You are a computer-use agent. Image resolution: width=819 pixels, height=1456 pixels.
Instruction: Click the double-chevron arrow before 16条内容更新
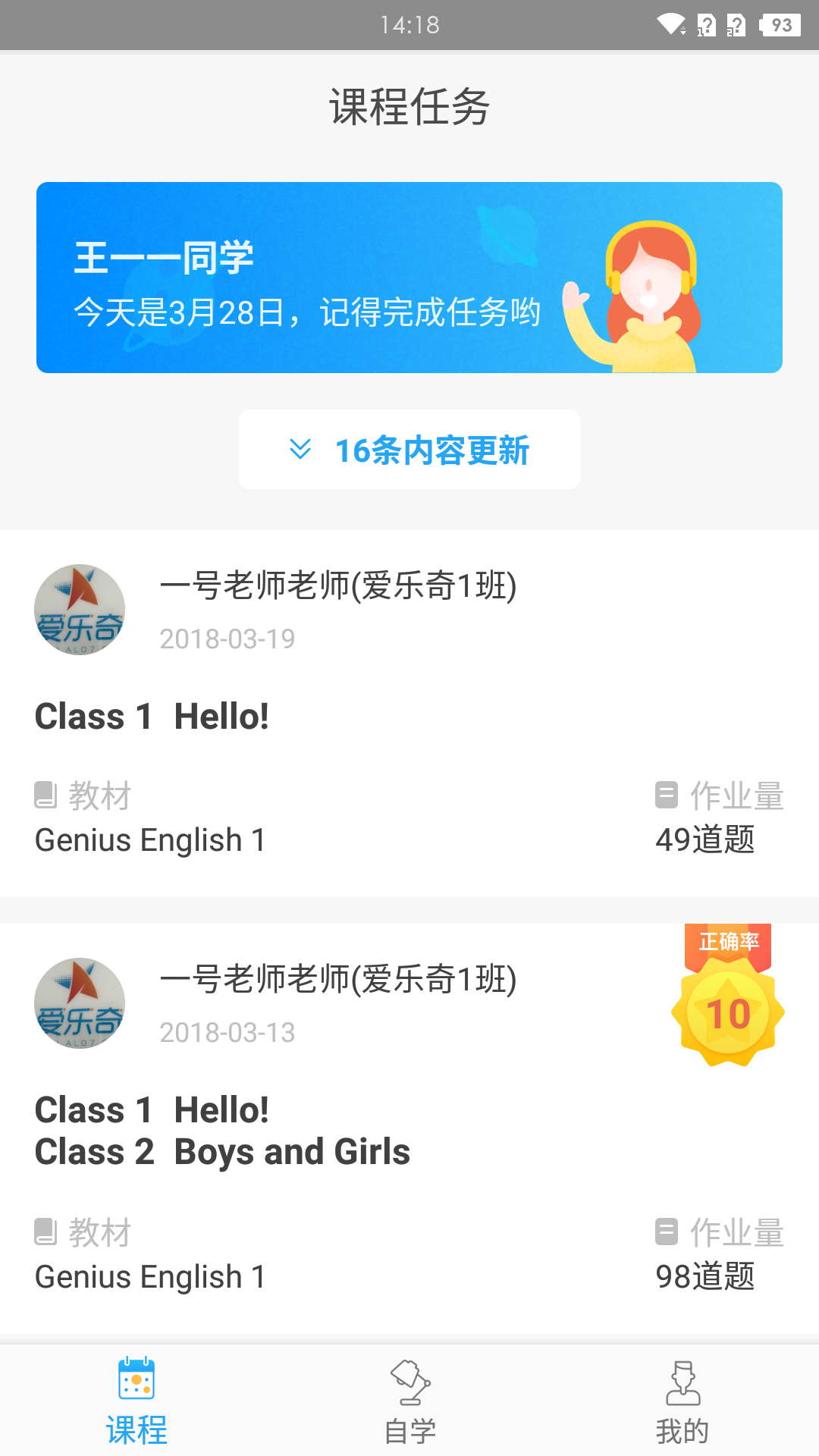click(300, 449)
